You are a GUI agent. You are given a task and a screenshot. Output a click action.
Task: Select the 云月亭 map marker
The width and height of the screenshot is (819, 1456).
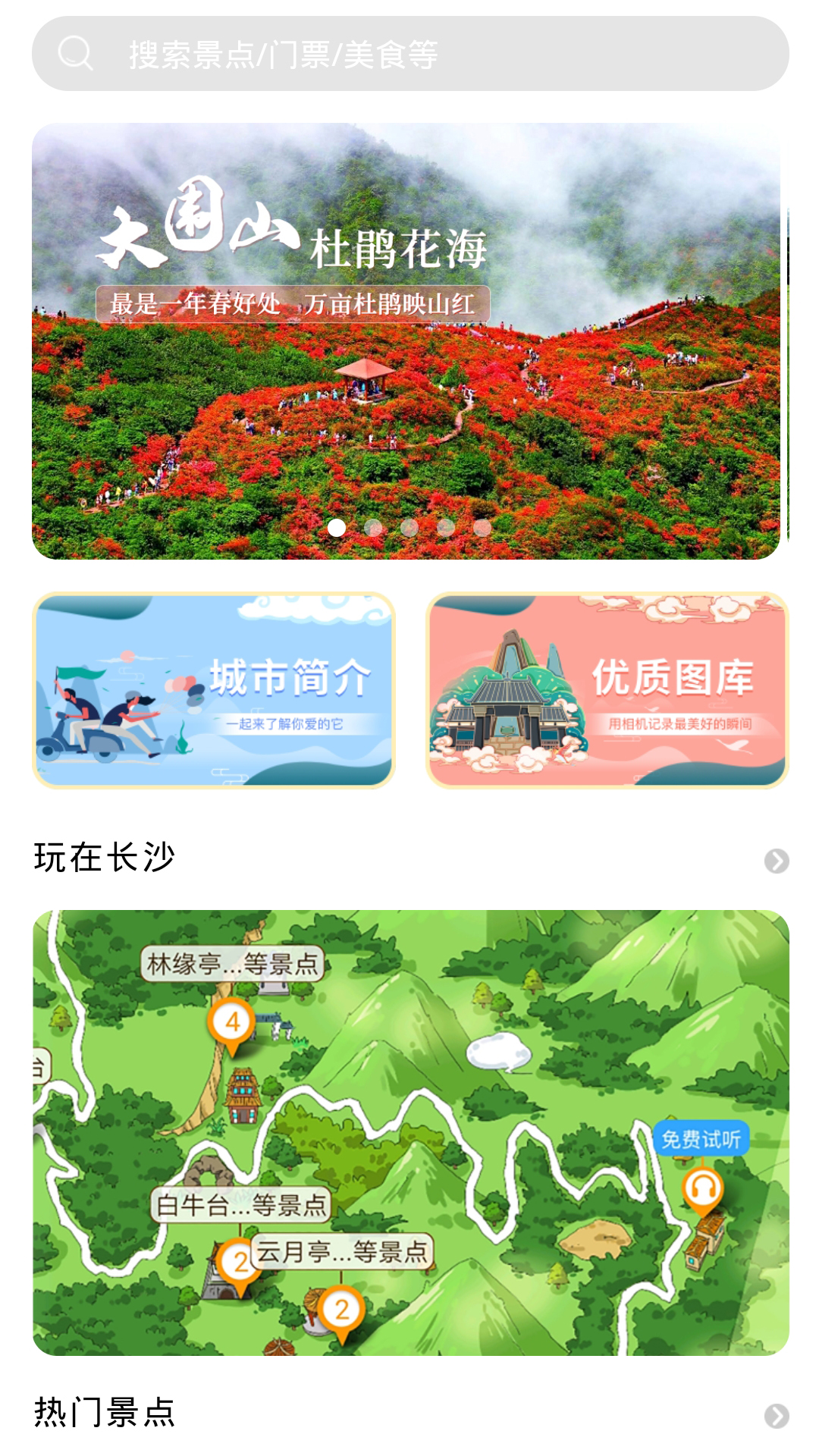click(341, 1310)
